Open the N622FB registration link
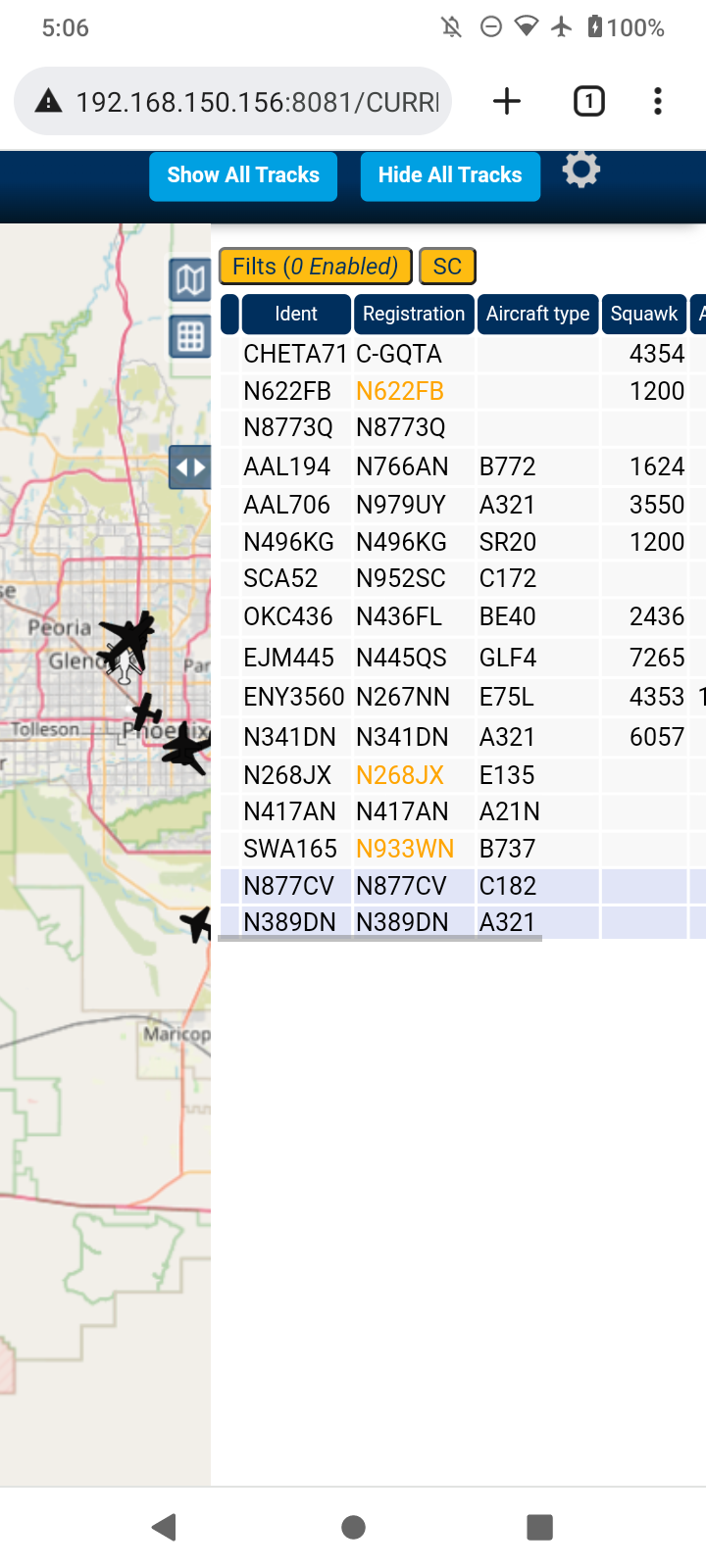 click(400, 391)
